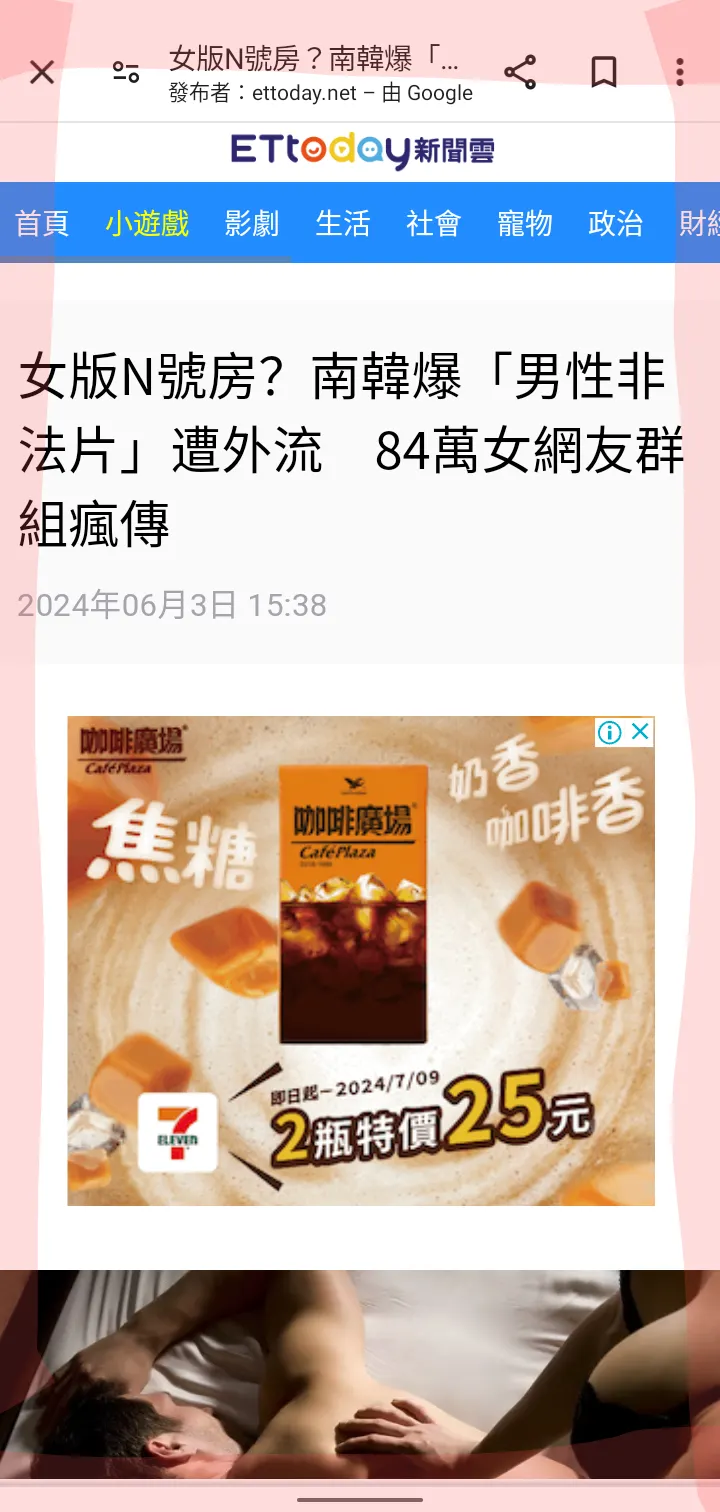Open the share options icon
This screenshot has width=720, height=1512.
(x=521, y=71)
